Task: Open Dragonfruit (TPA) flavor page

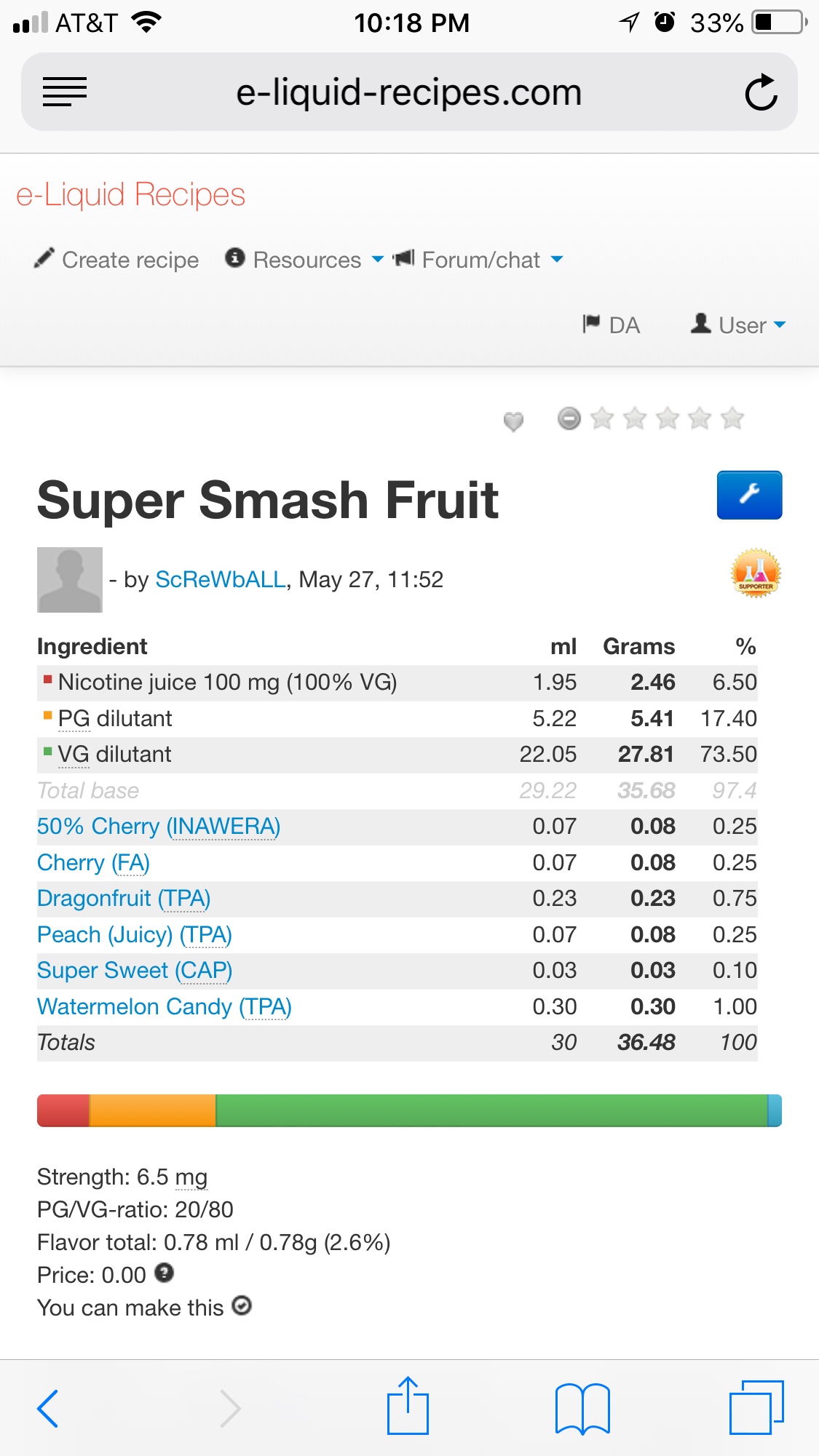Action: point(124,899)
